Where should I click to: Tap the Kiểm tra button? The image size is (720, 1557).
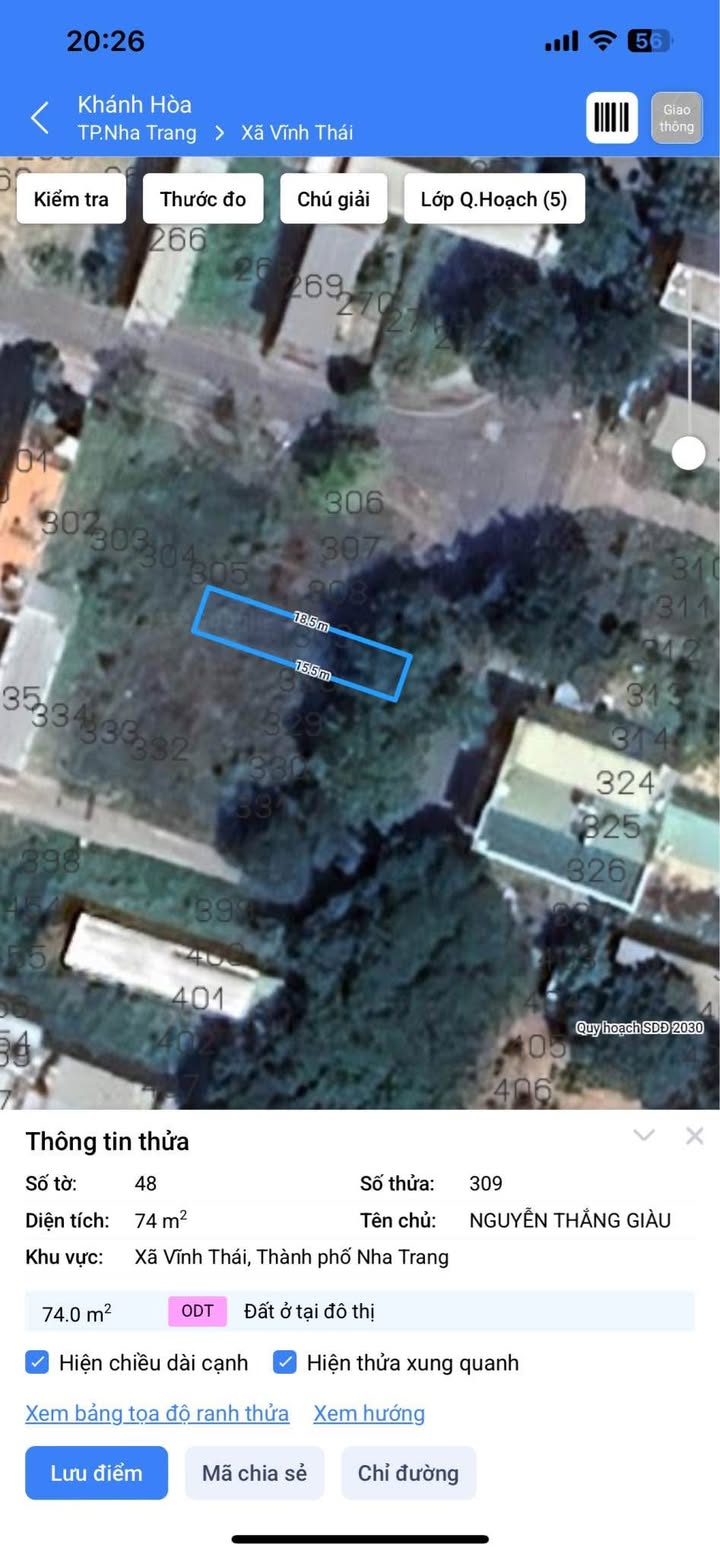pos(71,199)
